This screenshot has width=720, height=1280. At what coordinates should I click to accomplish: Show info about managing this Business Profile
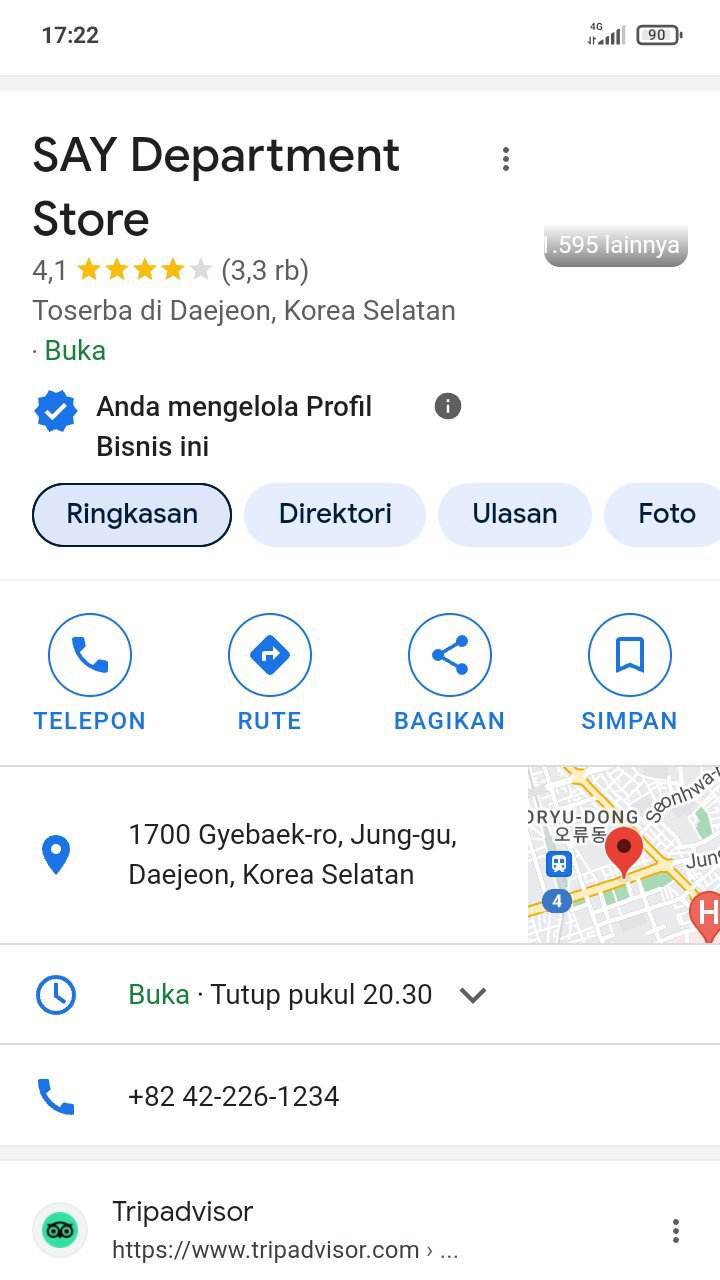point(448,406)
